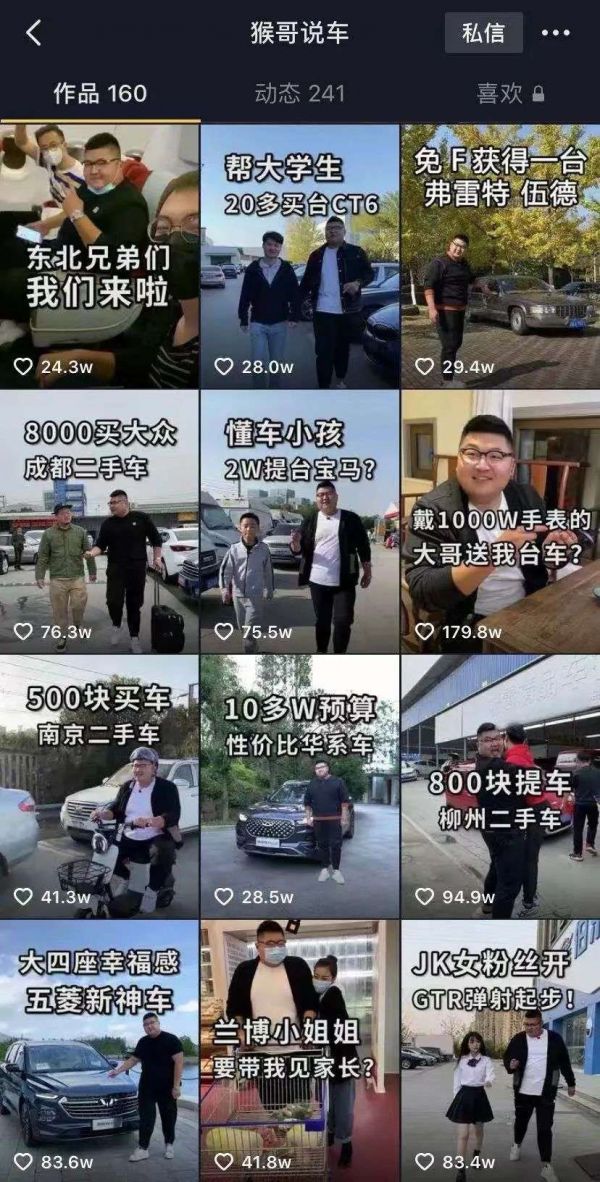The width and height of the screenshot is (600, 1182).
Task: Watch the JK女粉丝开GTR弹射起步 video
Action: tap(500, 1050)
